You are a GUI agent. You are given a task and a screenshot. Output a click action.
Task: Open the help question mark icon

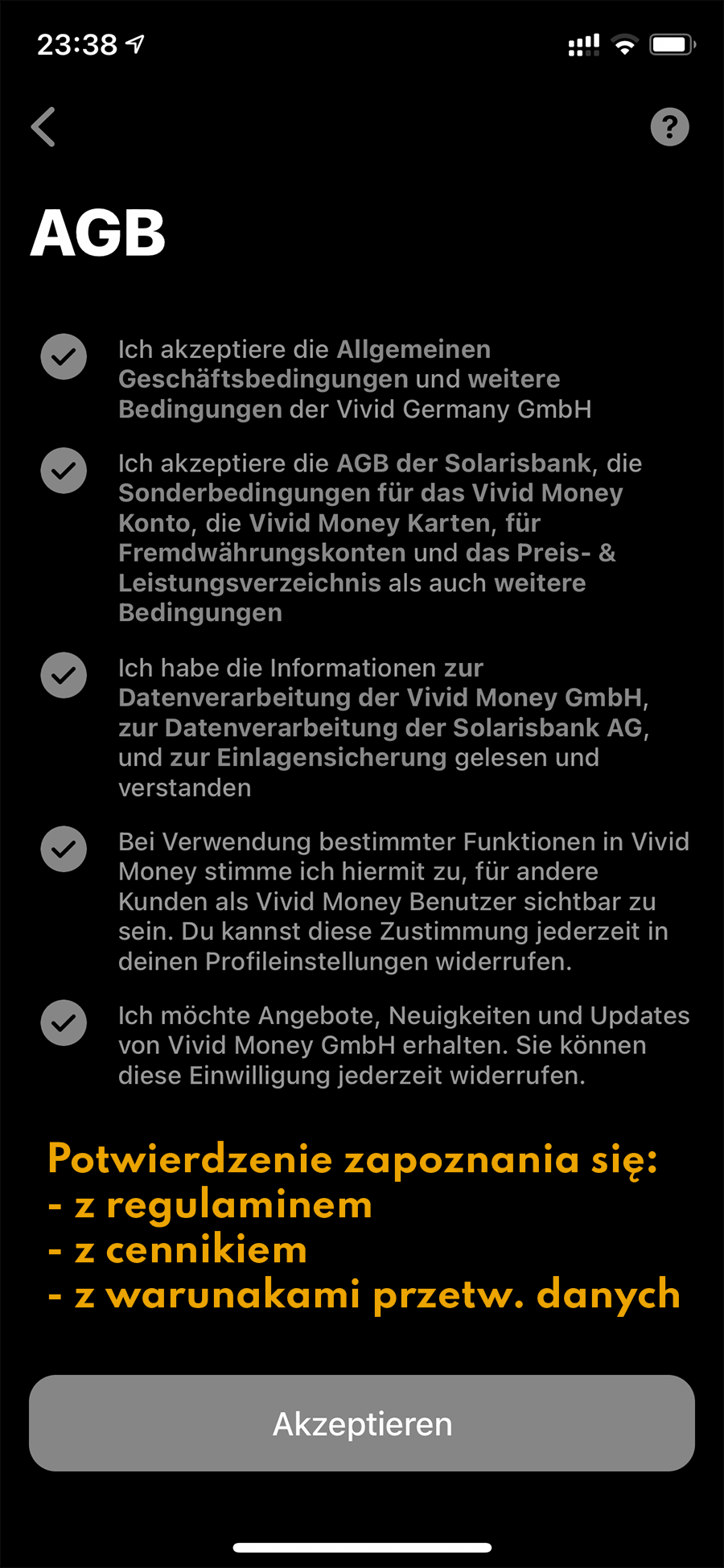[669, 127]
